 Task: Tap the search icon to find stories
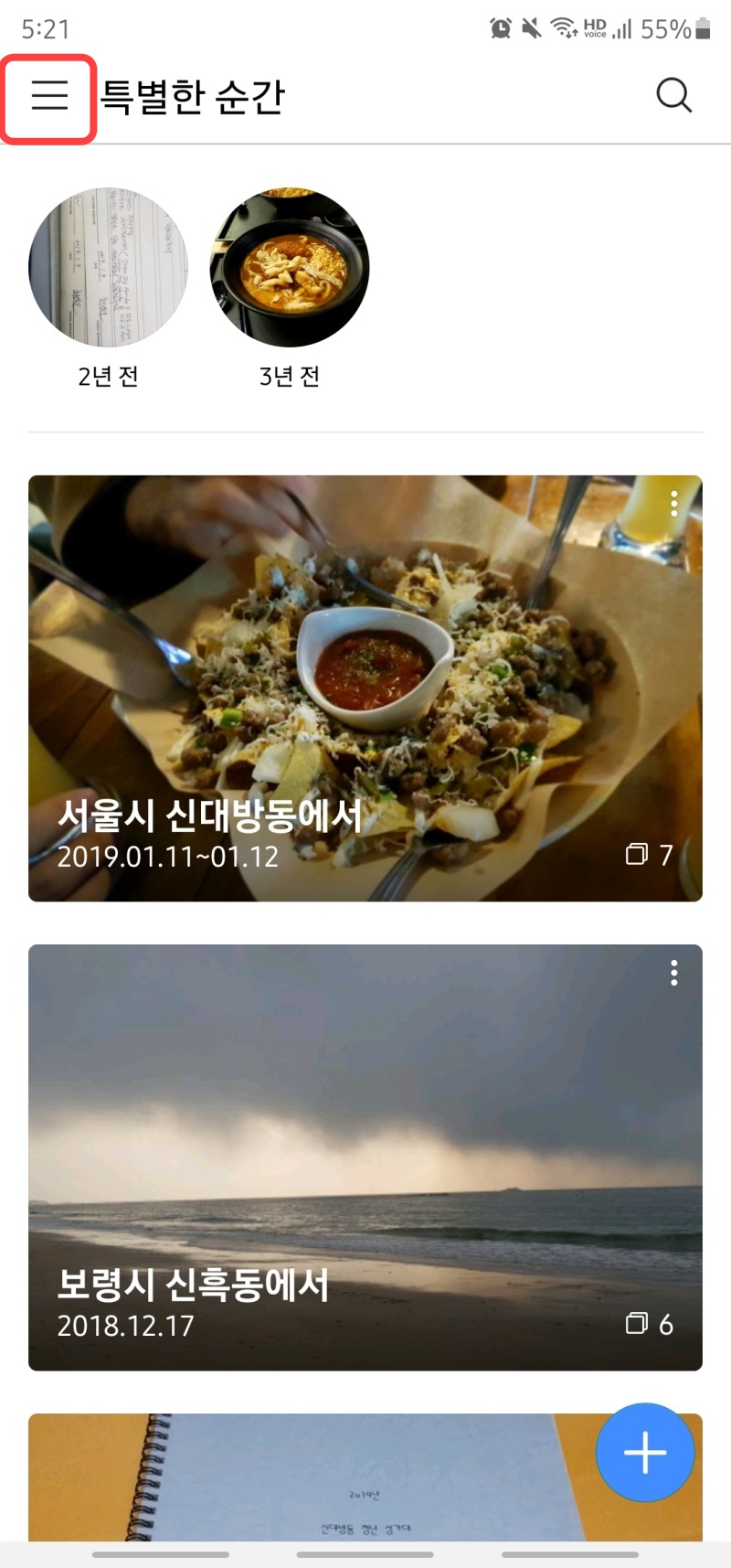[x=673, y=94]
